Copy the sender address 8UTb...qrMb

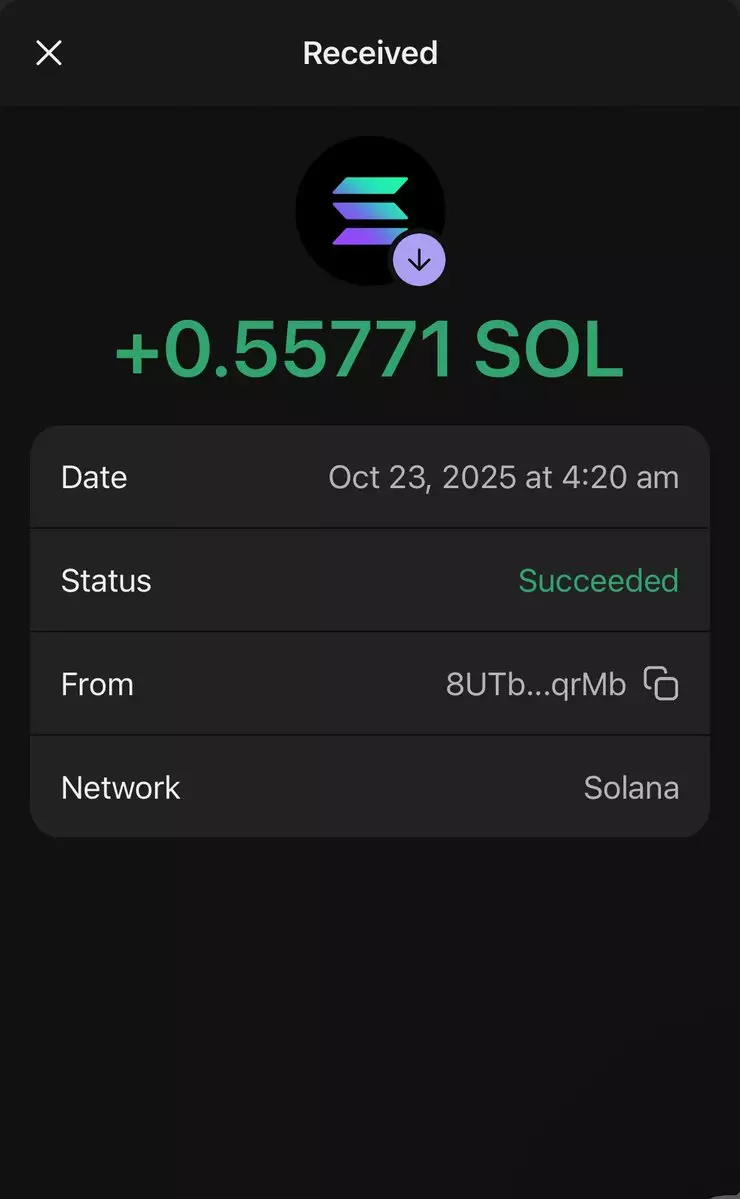[661, 684]
